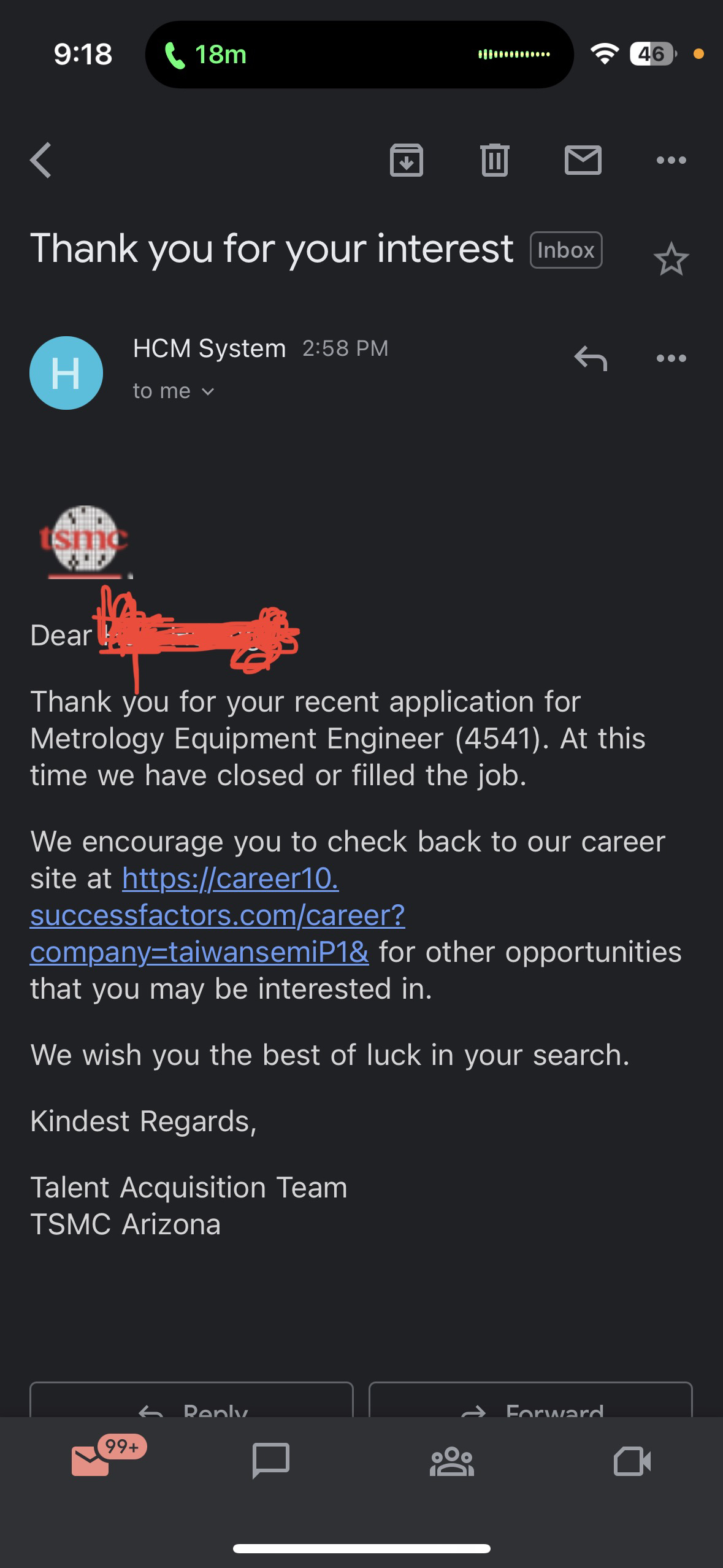723x1568 pixels.
Task: Return to the ongoing call from the status pill
Action: [x=359, y=55]
